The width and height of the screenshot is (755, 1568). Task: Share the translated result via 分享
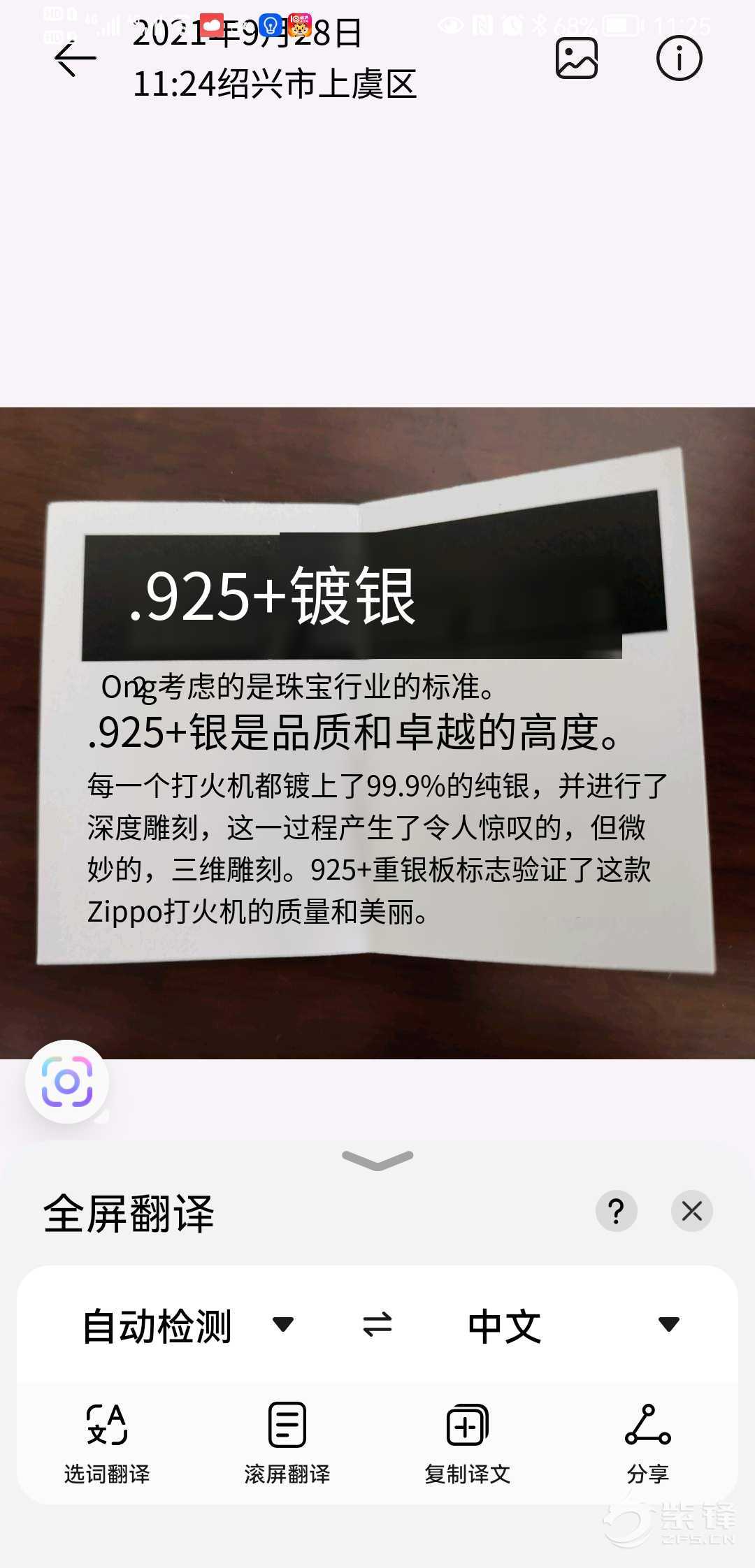click(x=648, y=1444)
